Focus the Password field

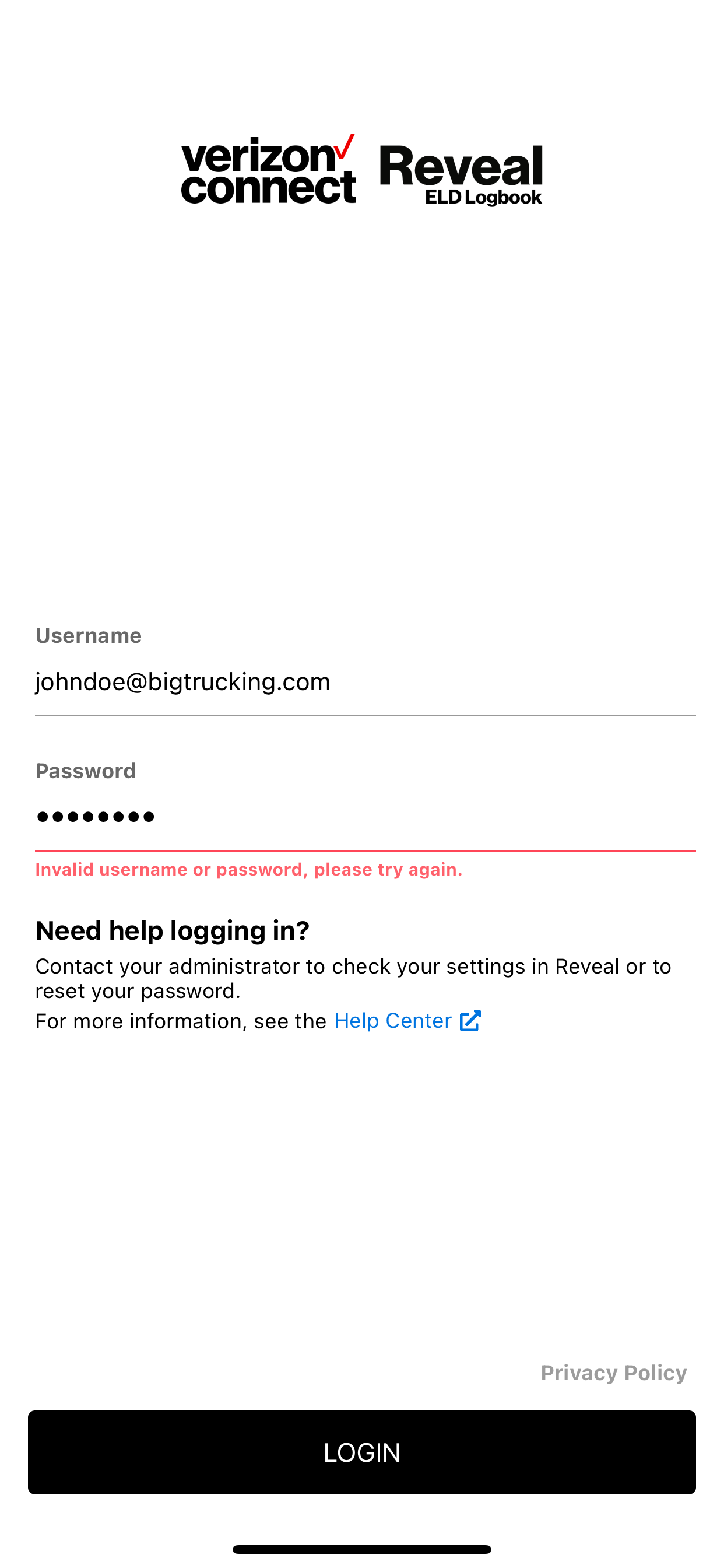click(364, 817)
